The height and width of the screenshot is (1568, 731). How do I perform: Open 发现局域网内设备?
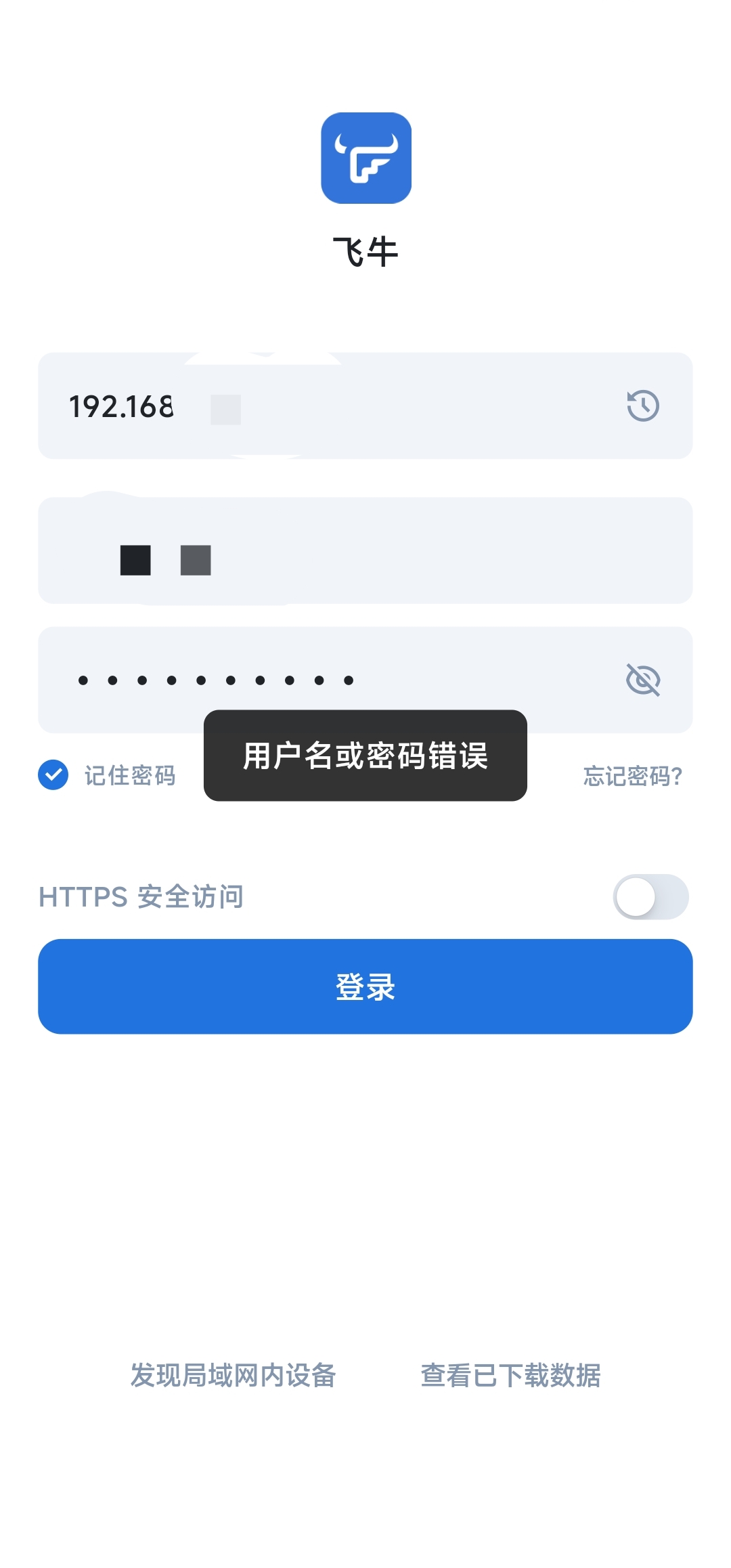tap(233, 1376)
